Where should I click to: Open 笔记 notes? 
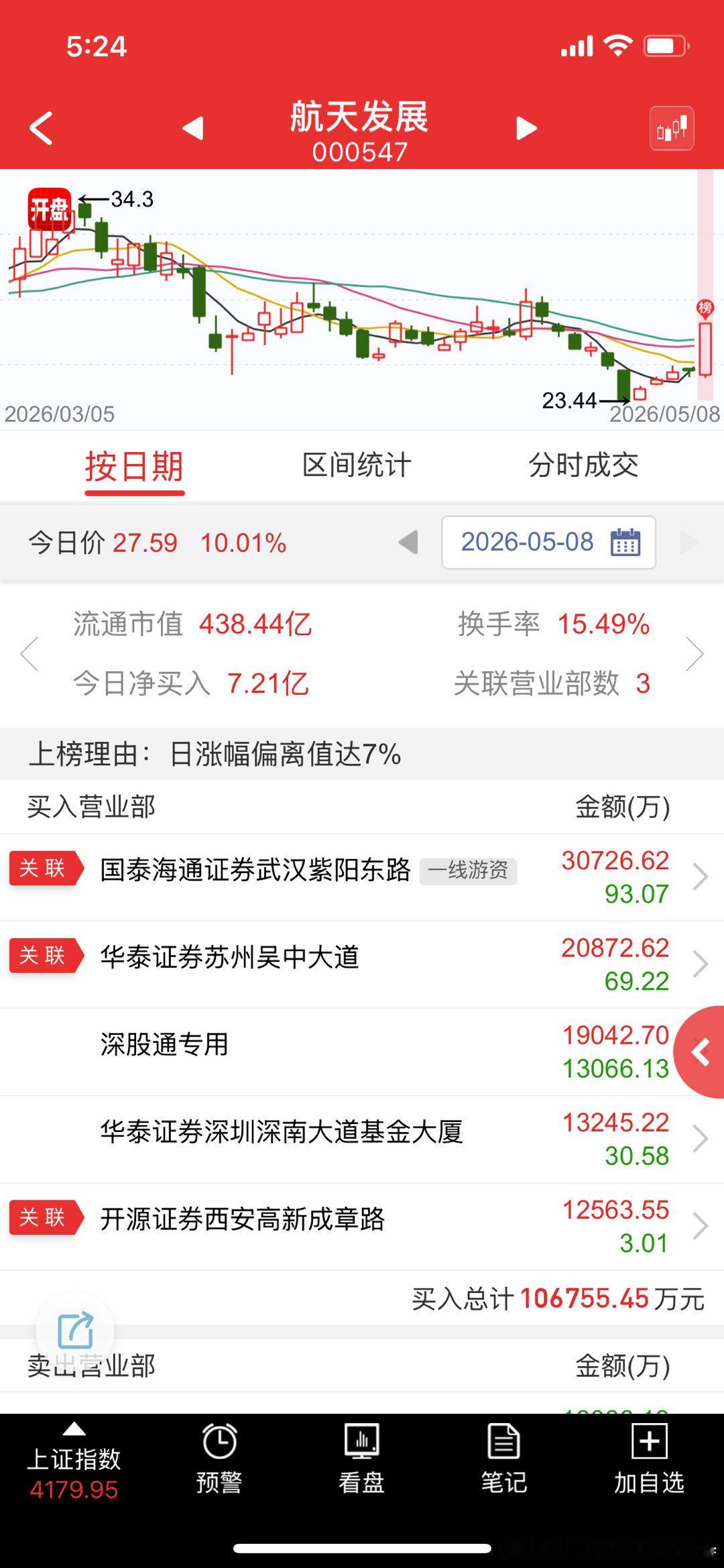pos(504,1458)
